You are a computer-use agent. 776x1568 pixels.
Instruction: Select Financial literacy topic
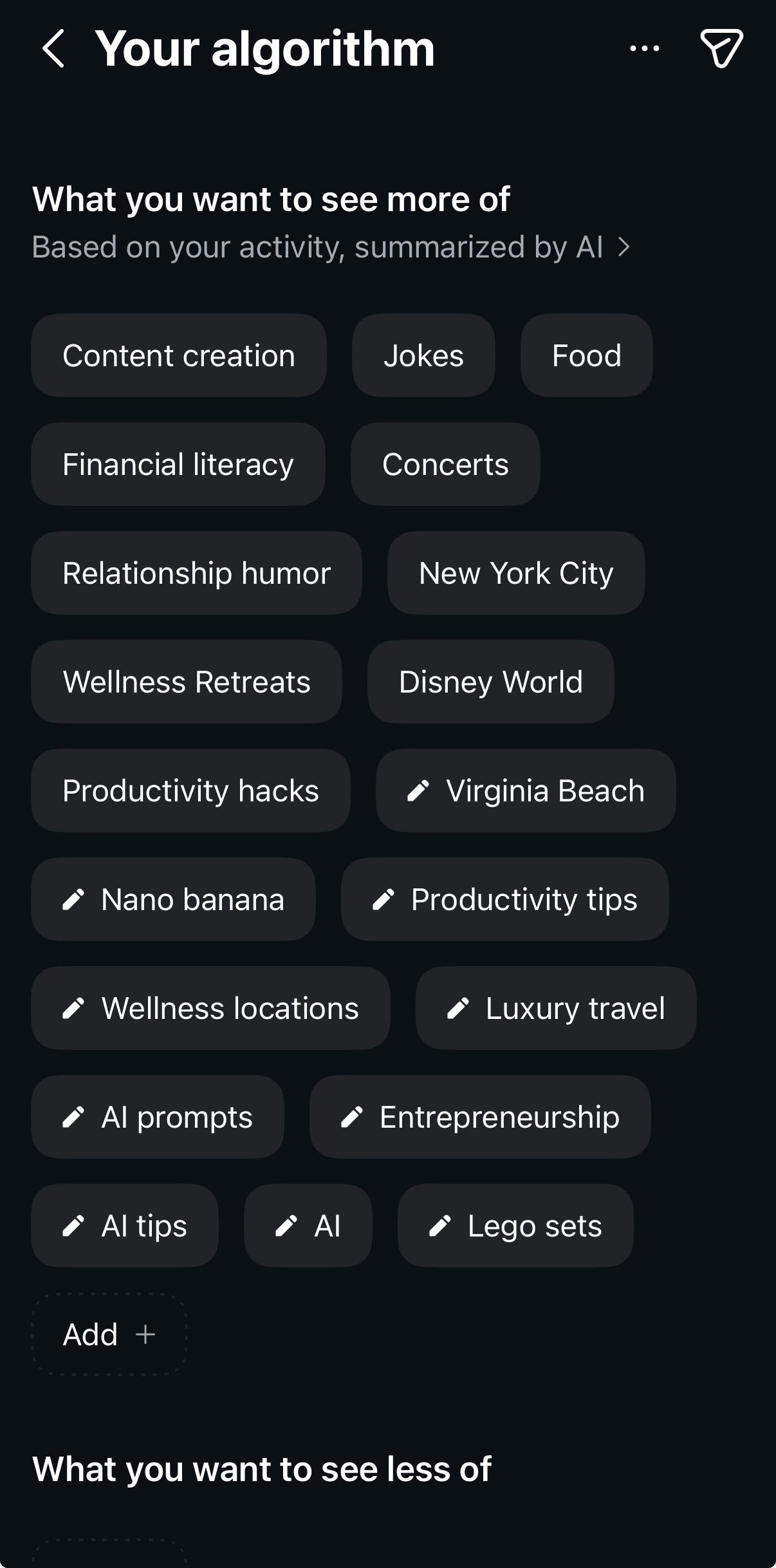pyautogui.click(x=178, y=464)
